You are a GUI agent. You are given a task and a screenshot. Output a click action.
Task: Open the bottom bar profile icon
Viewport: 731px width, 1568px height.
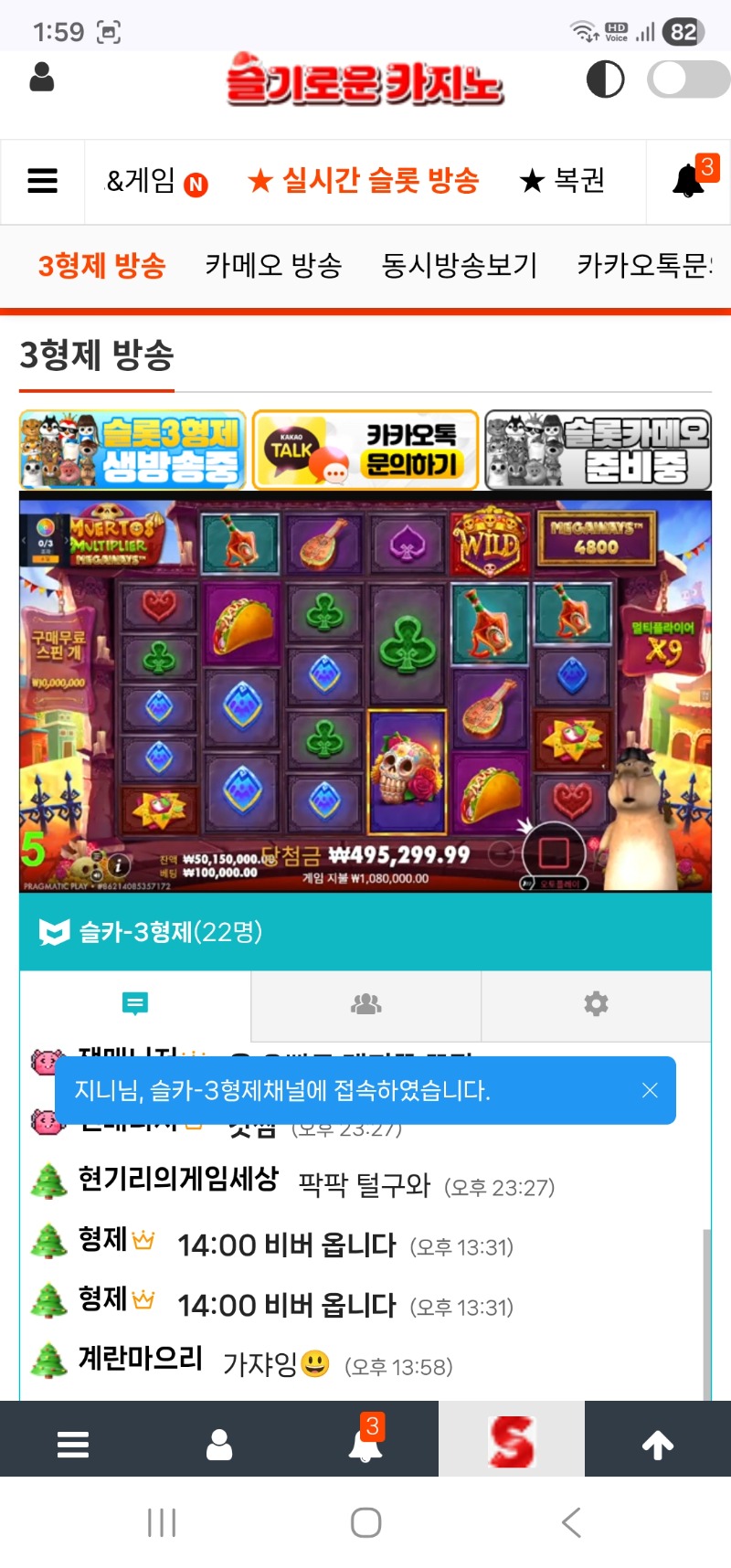(219, 1445)
